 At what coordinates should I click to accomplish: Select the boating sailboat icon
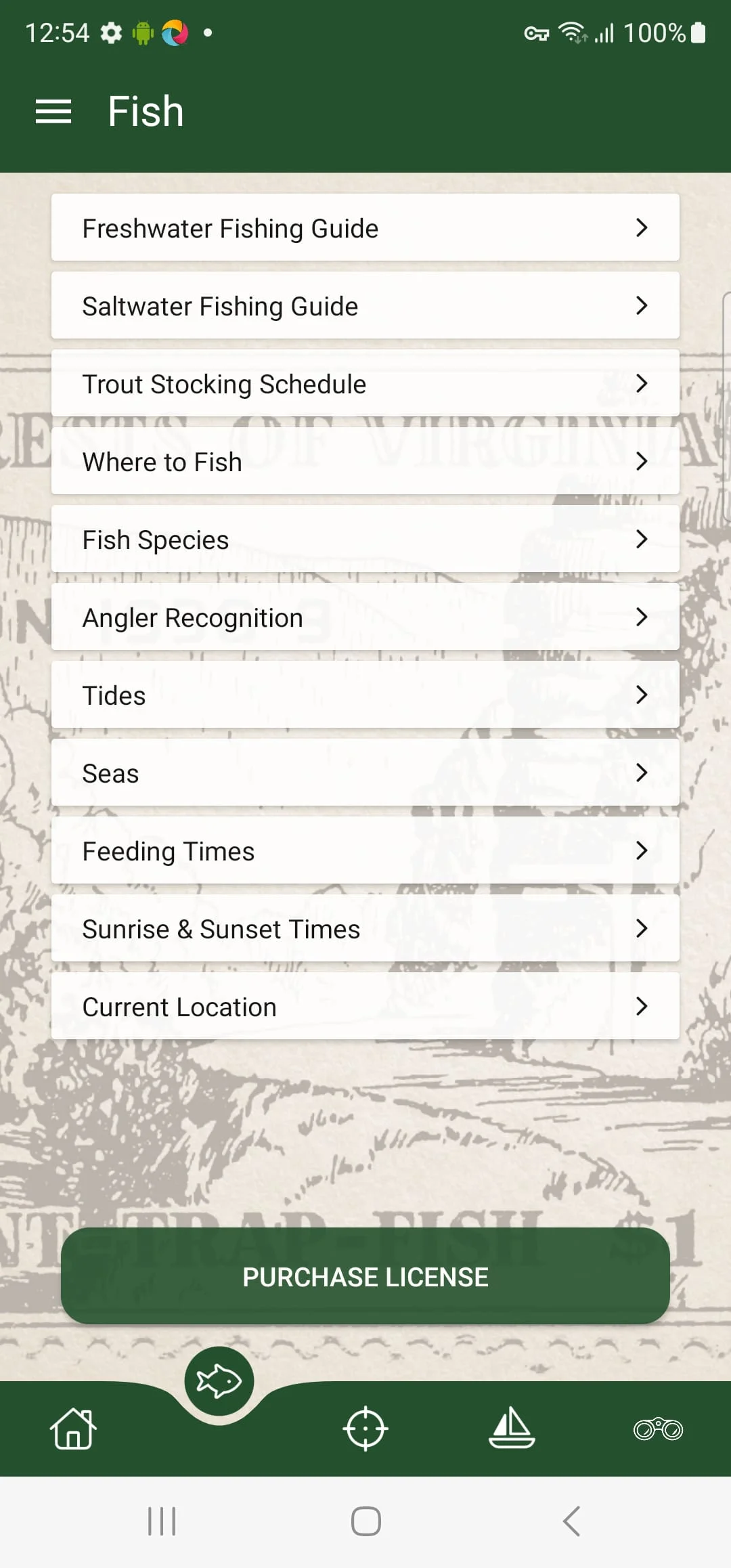point(512,1429)
